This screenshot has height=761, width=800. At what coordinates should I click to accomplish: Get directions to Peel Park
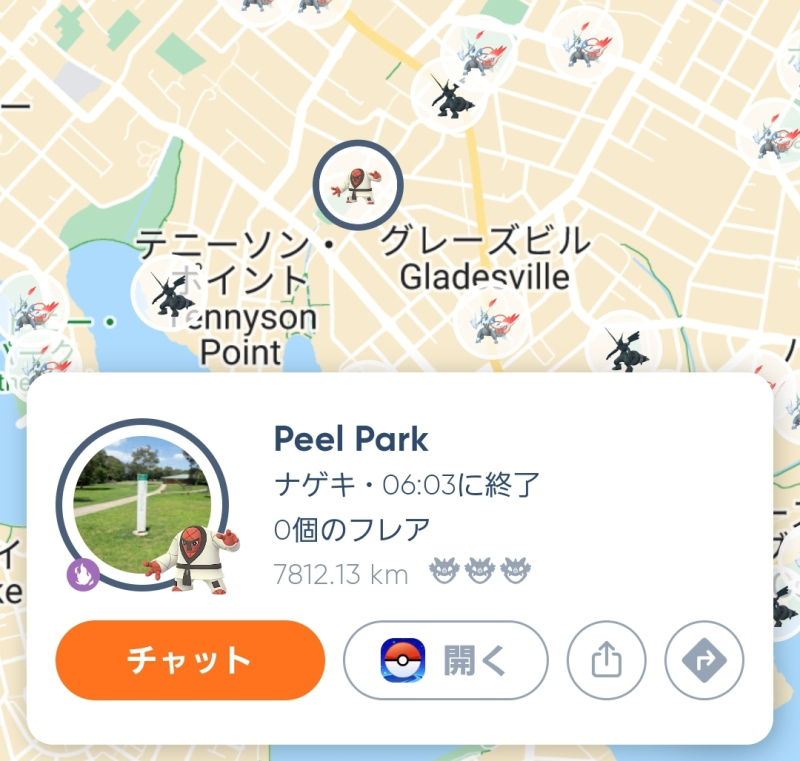(705, 660)
